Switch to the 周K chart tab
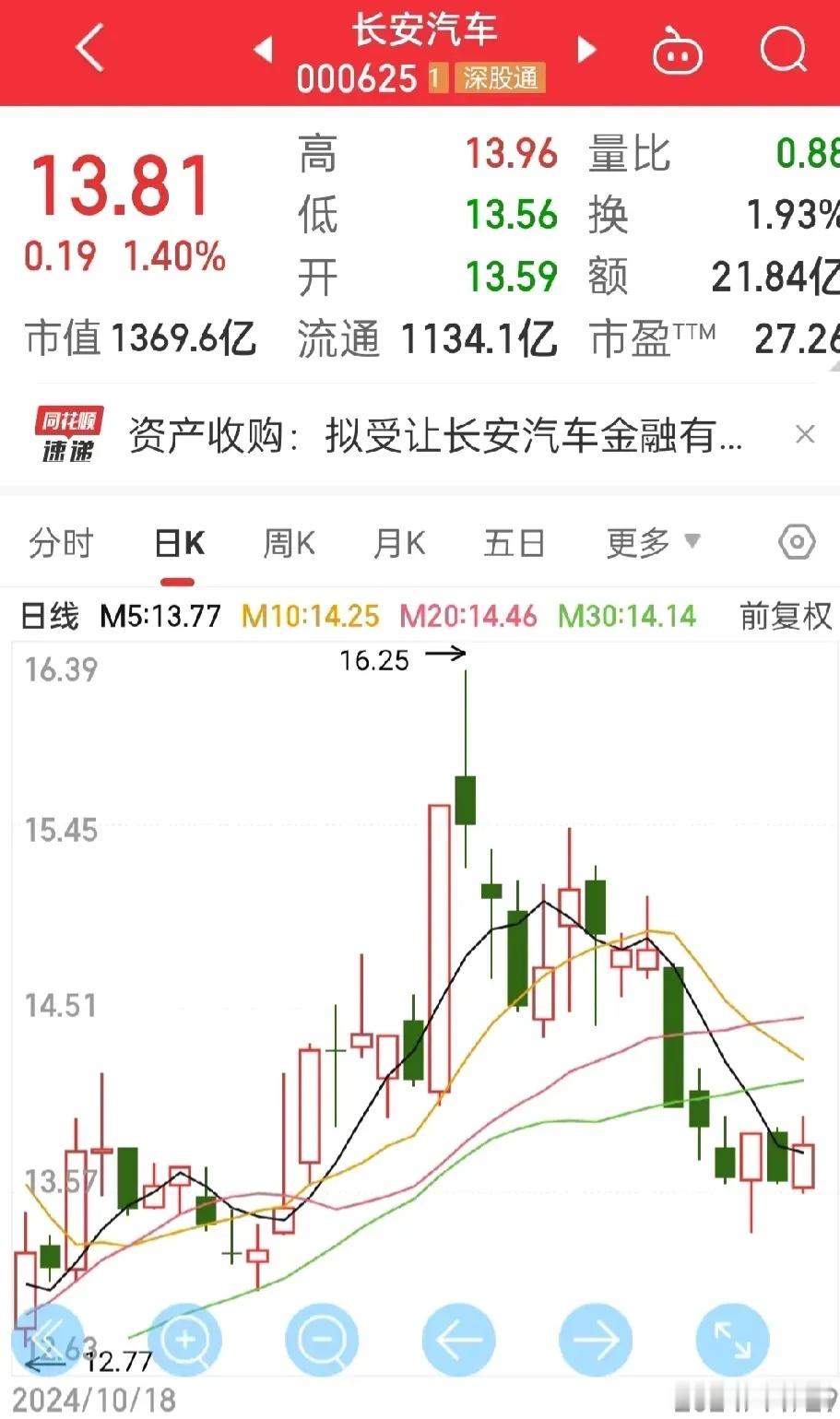The width and height of the screenshot is (840, 1419). click(289, 543)
